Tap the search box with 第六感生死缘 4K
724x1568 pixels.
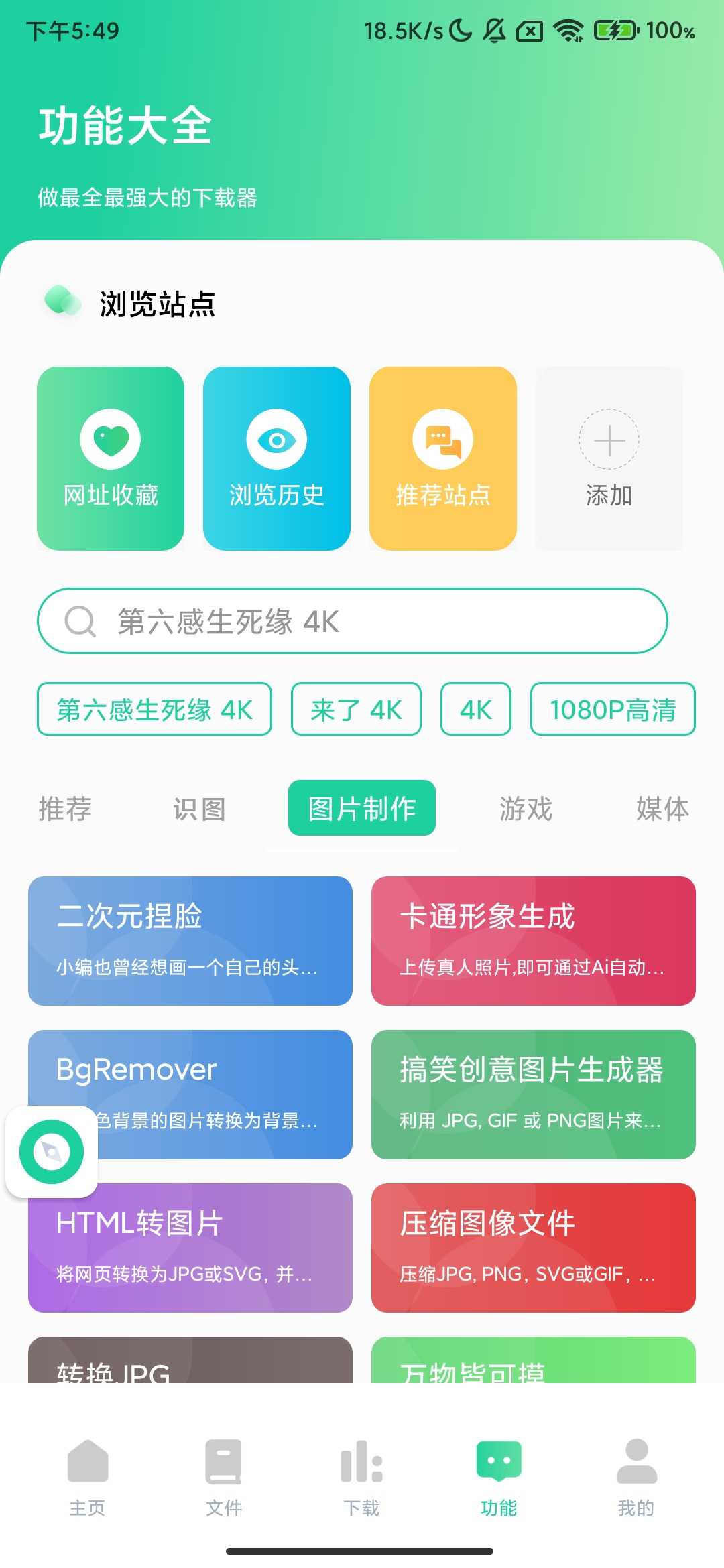pyautogui.click(x=352, y=620)
